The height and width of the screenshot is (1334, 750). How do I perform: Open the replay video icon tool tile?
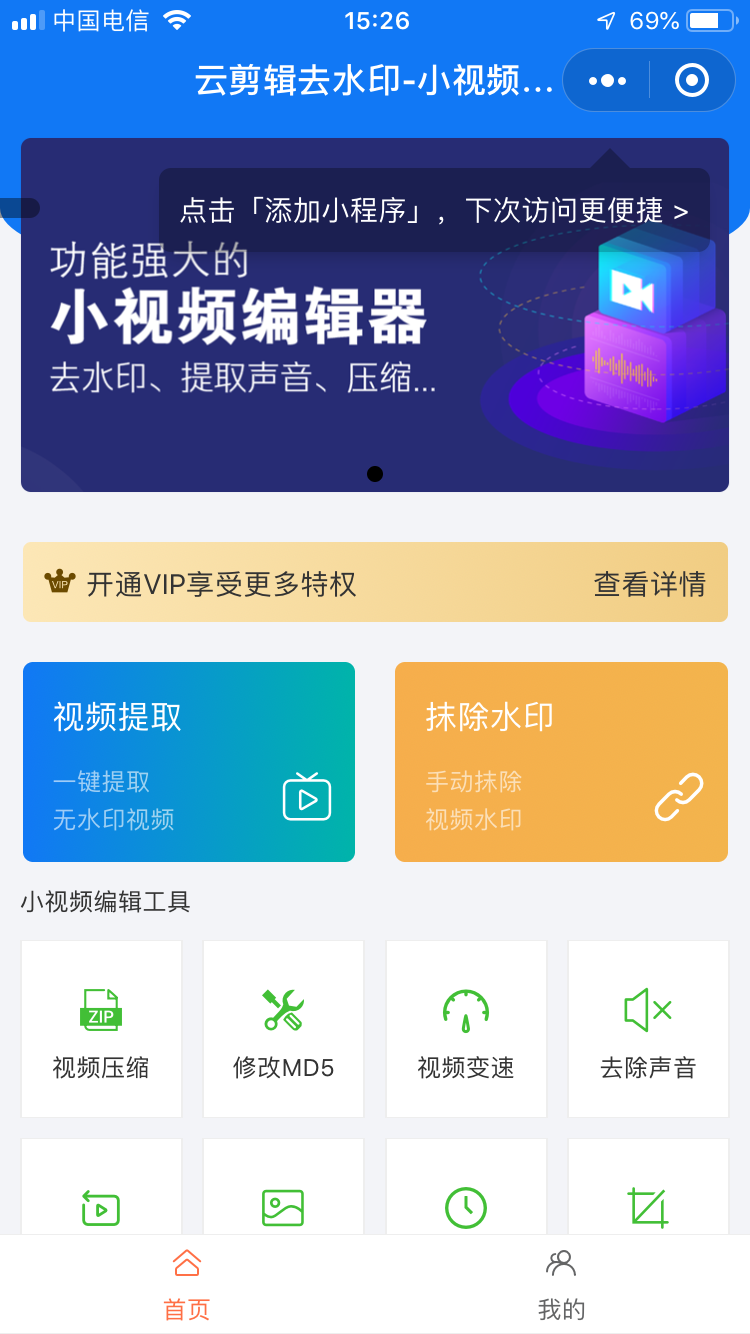(101, 1187)
